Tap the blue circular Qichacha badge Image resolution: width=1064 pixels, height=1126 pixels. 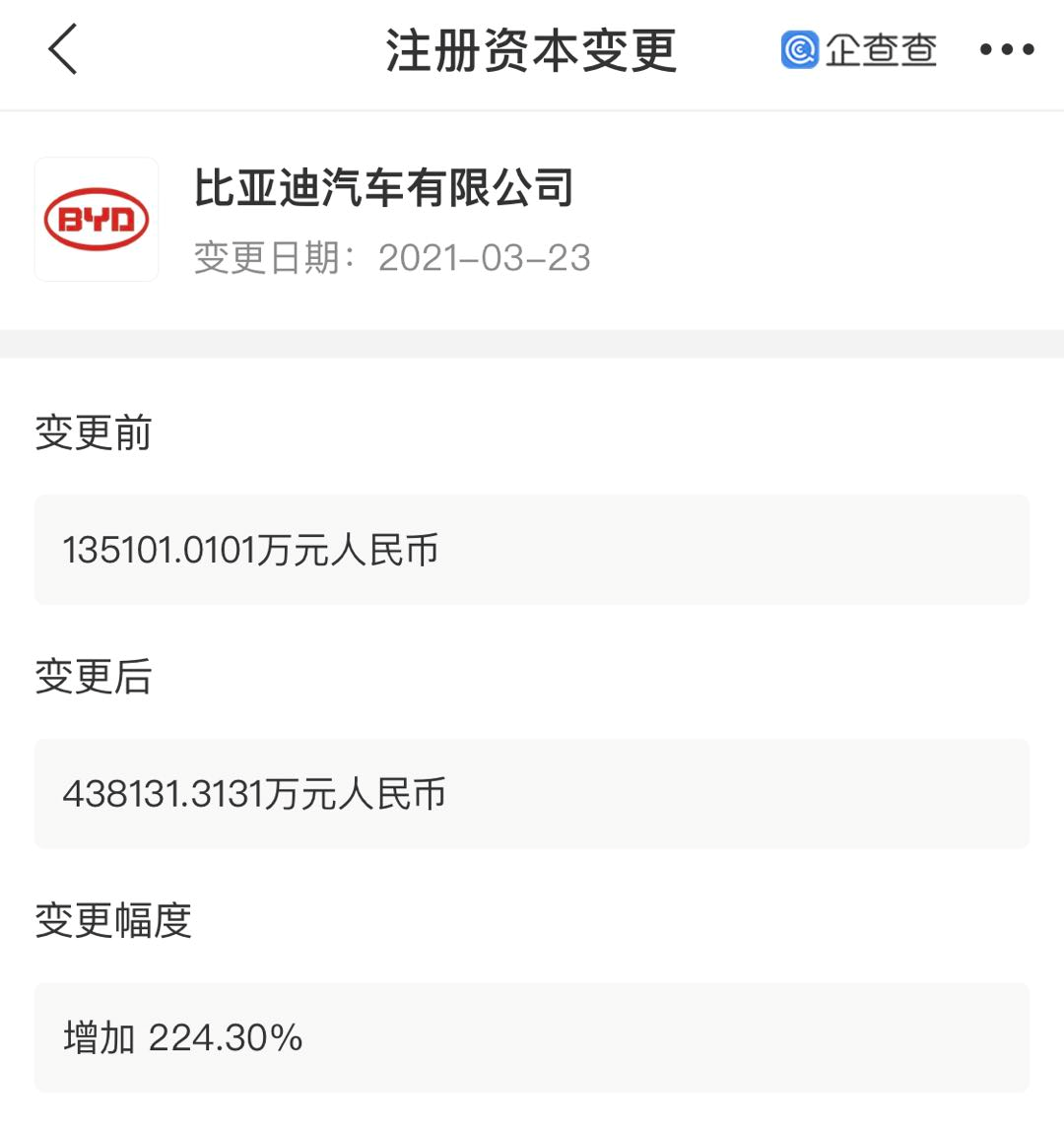[x=800, y=49]
